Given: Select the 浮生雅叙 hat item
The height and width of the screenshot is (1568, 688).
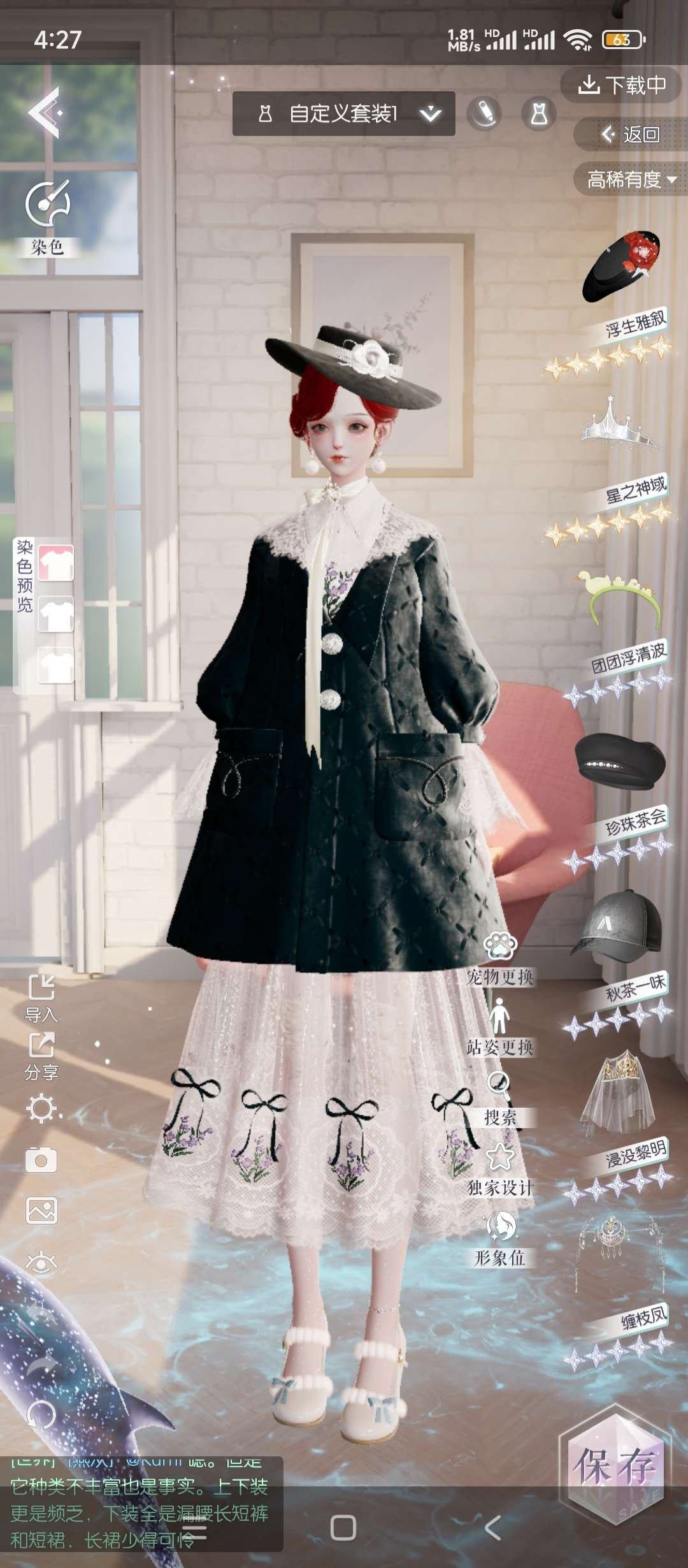Looking at the screenshot, I should 622,268.
